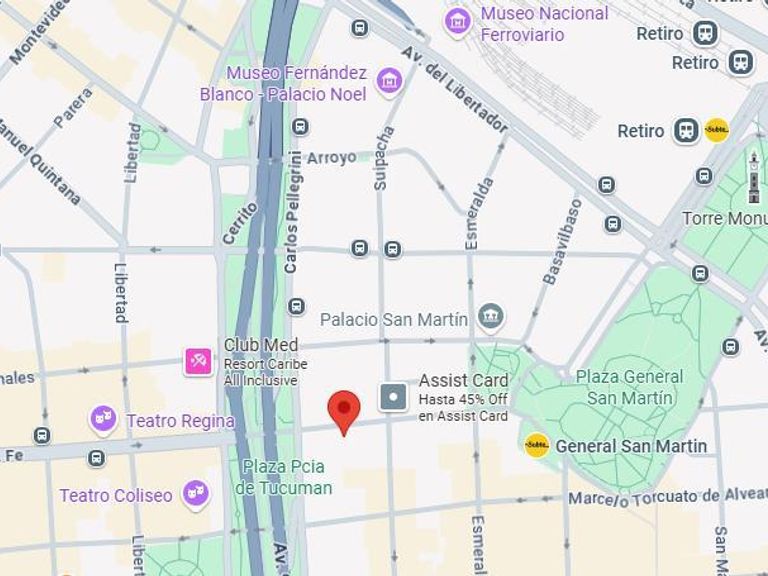Tap the Club Med sponsored pin
This screenshot has width=768, height=576.
[198, 361]
